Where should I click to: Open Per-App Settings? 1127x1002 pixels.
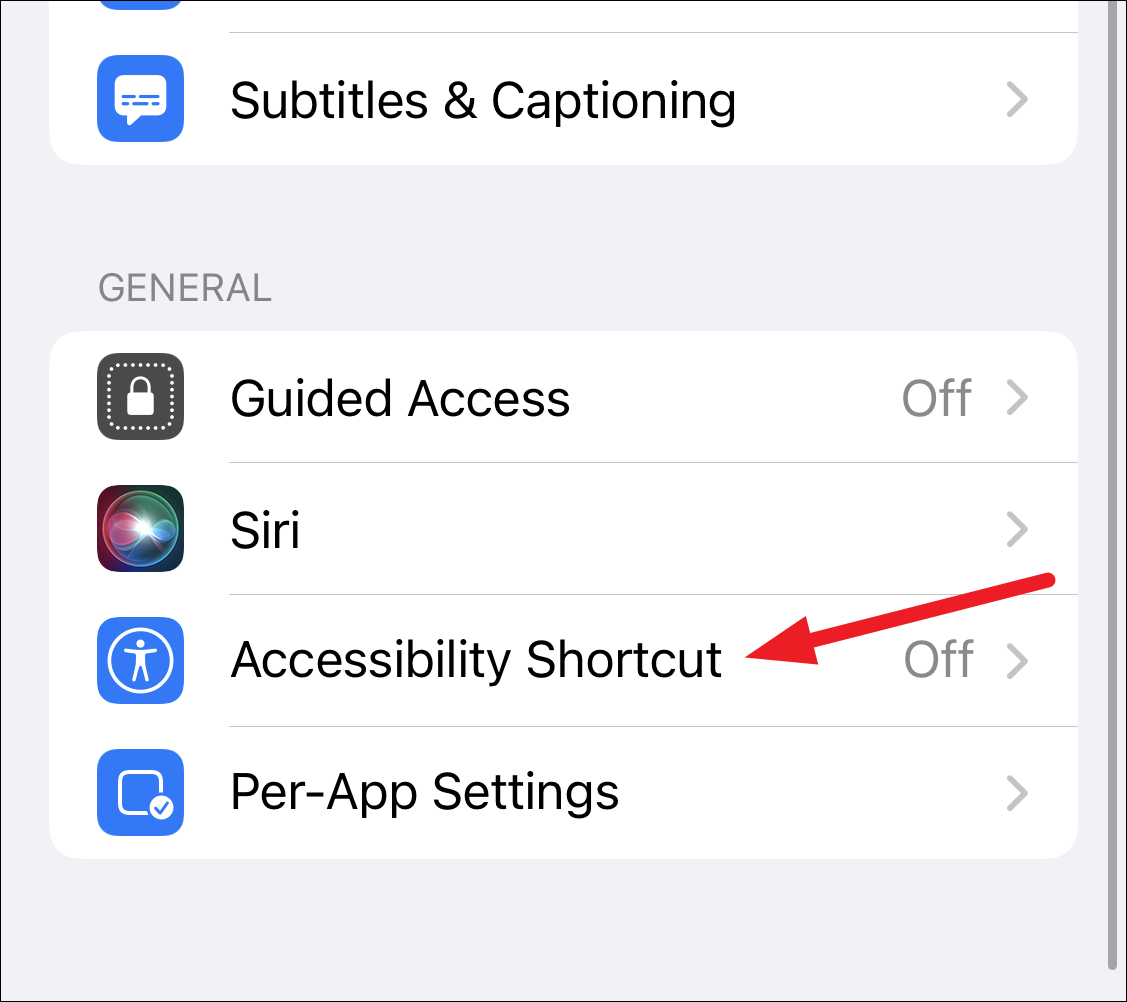[x=424, y=793]
